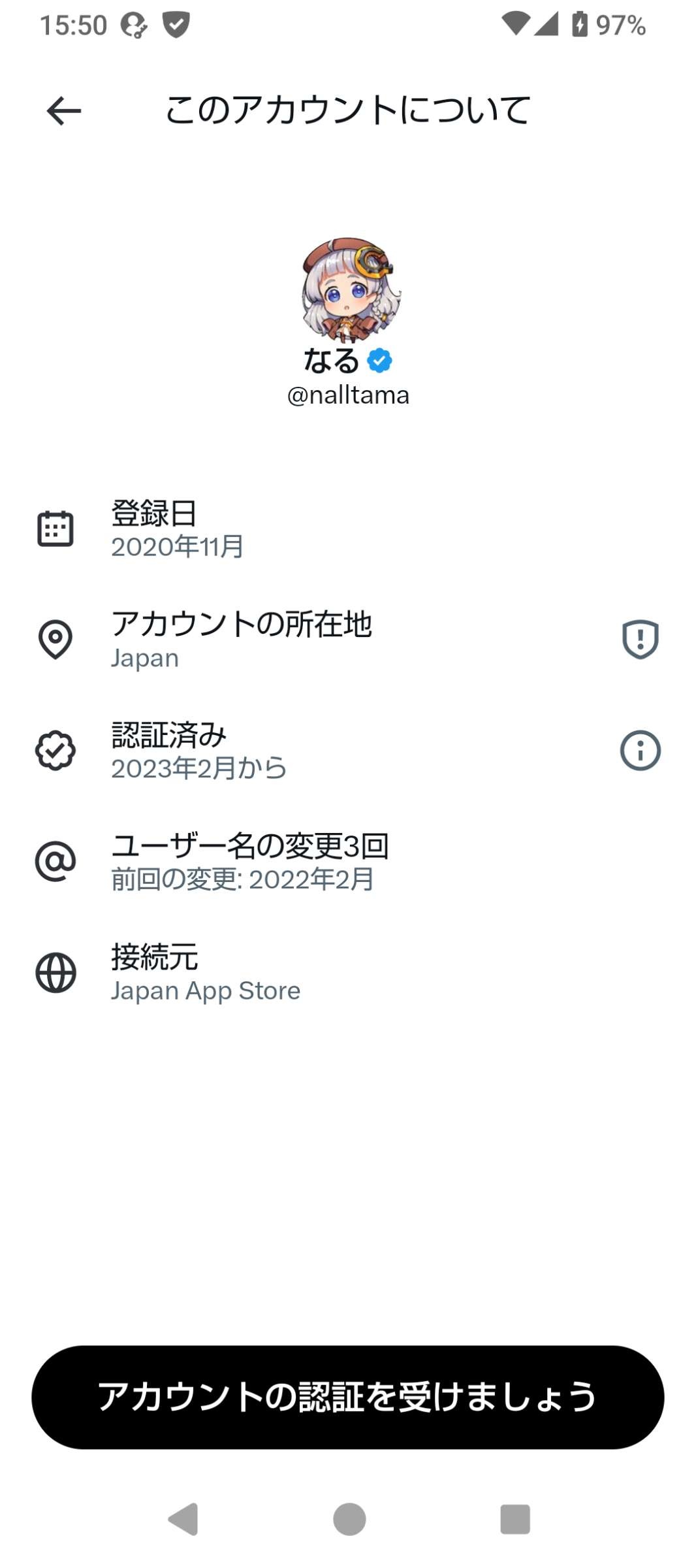
Task: Open the system recent apps button
Action: [514, 1518]
